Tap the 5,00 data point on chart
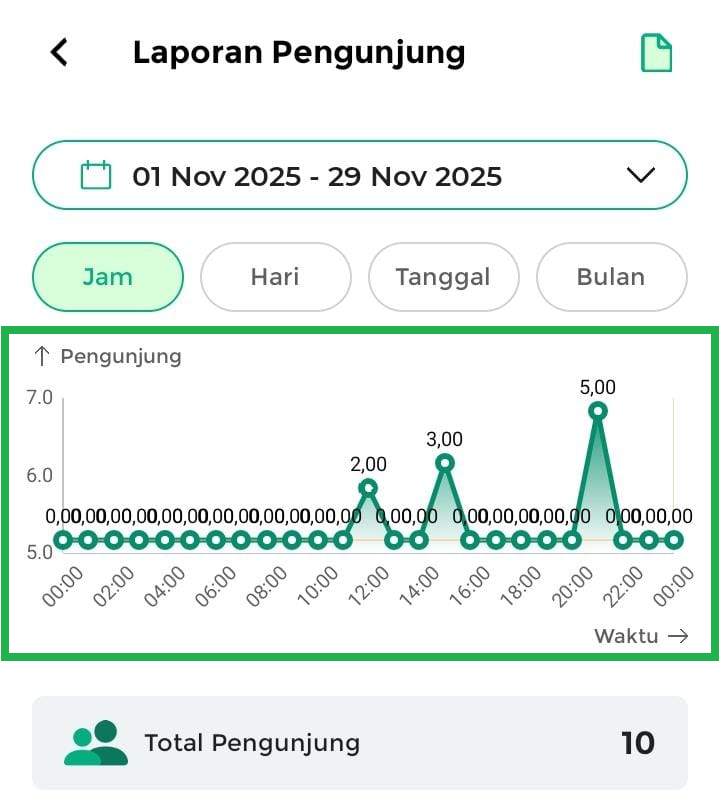The width and height of the screenshot is (720, 804). point(598,411)
